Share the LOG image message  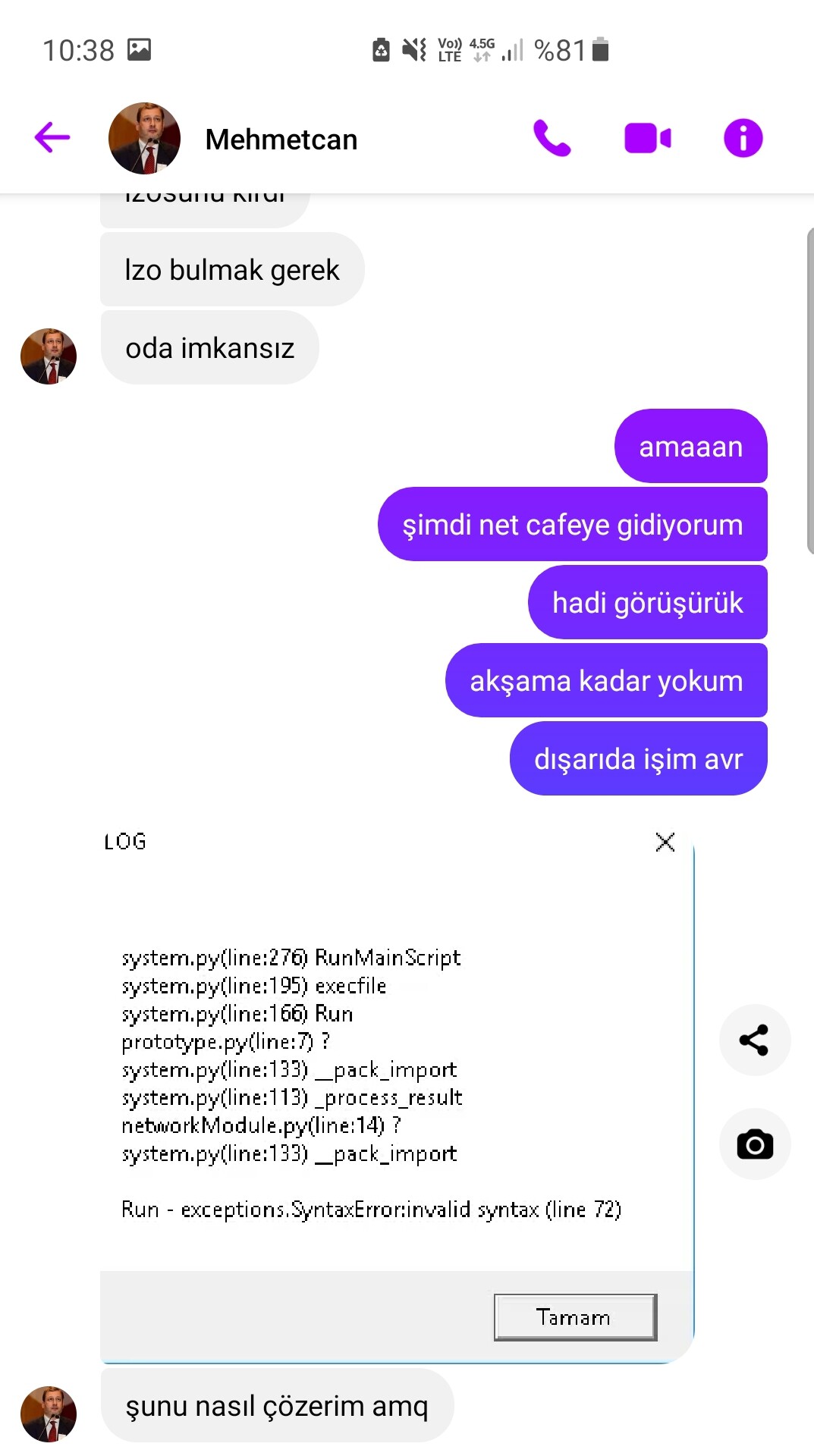pos(754,1040)
